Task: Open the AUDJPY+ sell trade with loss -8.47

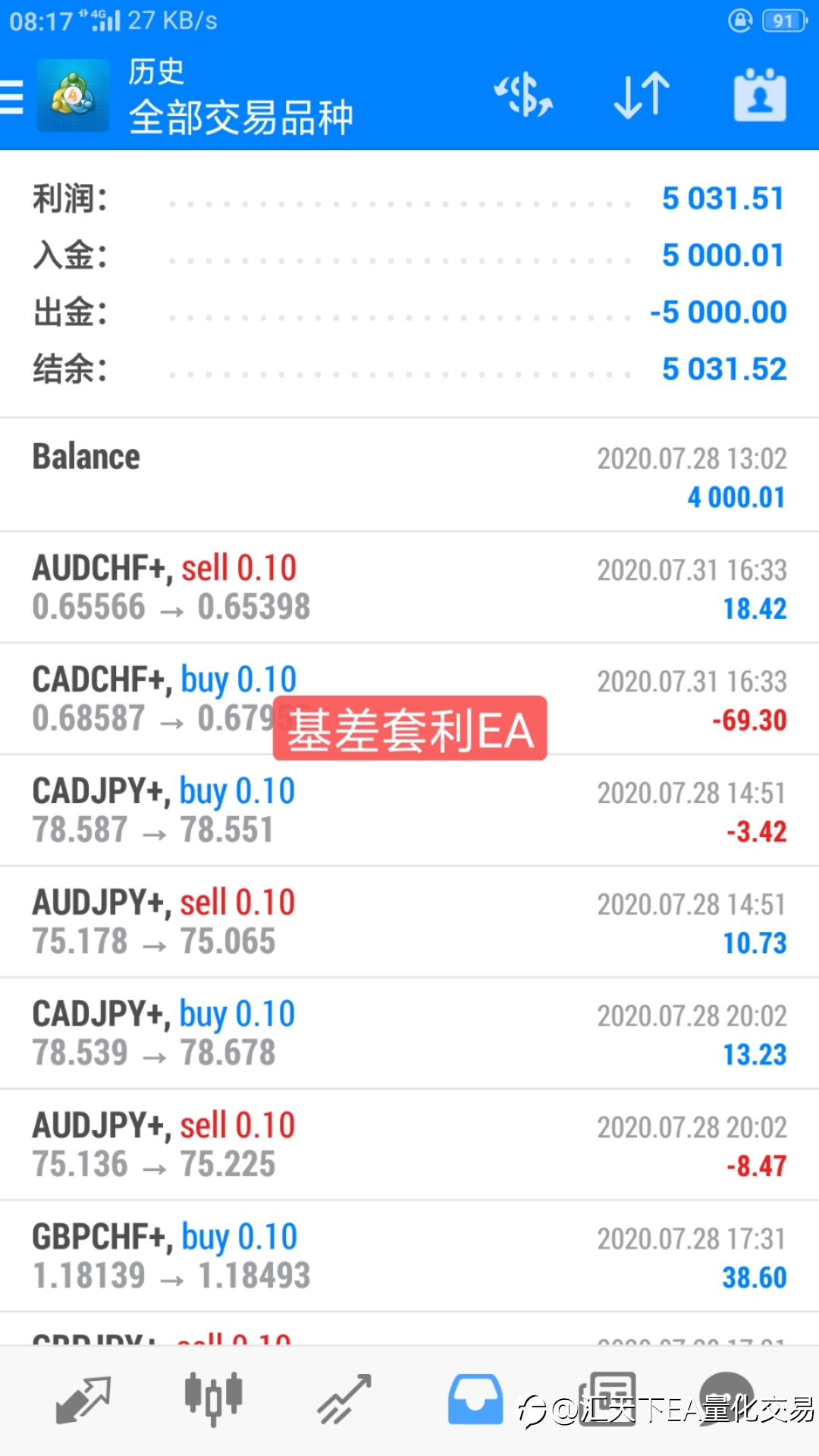Action: [409, 1145]
